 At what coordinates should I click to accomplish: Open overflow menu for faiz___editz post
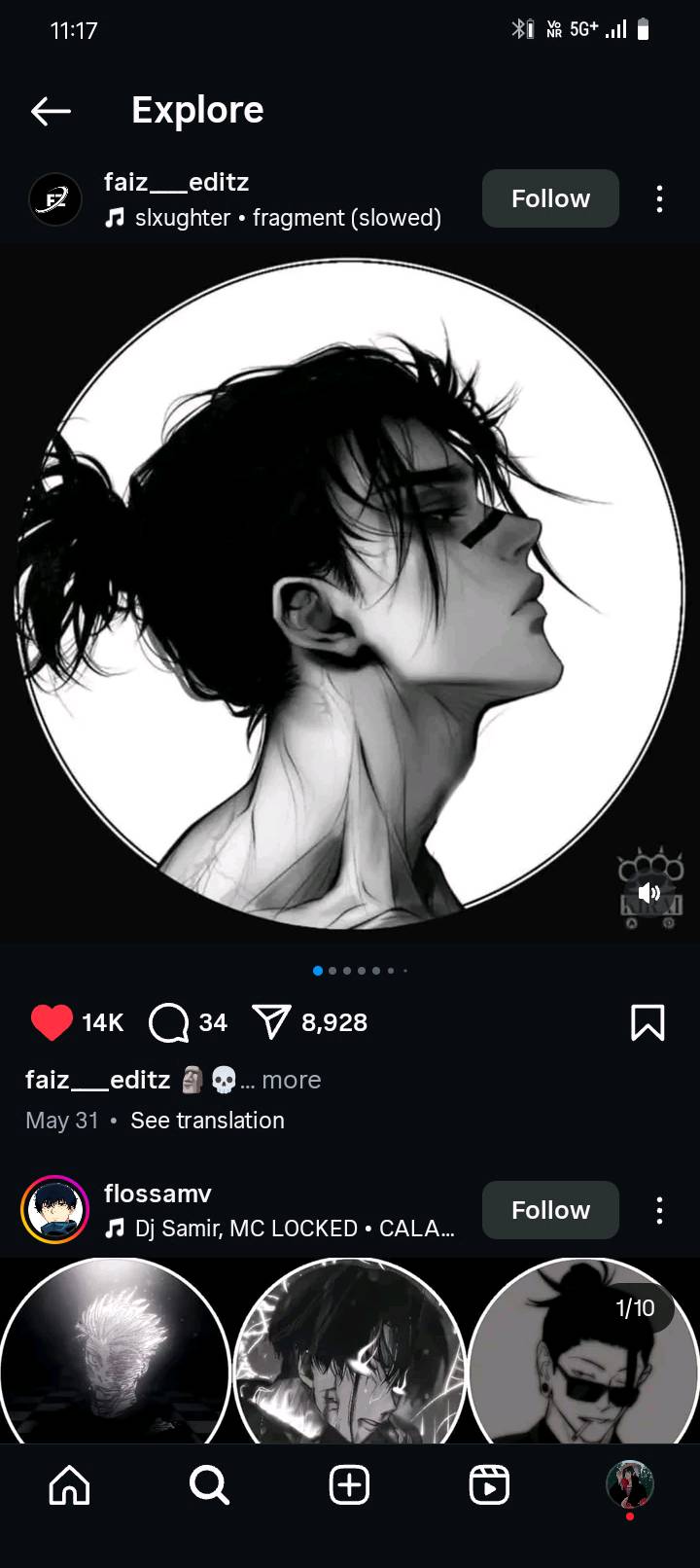[x=659, y=198]
